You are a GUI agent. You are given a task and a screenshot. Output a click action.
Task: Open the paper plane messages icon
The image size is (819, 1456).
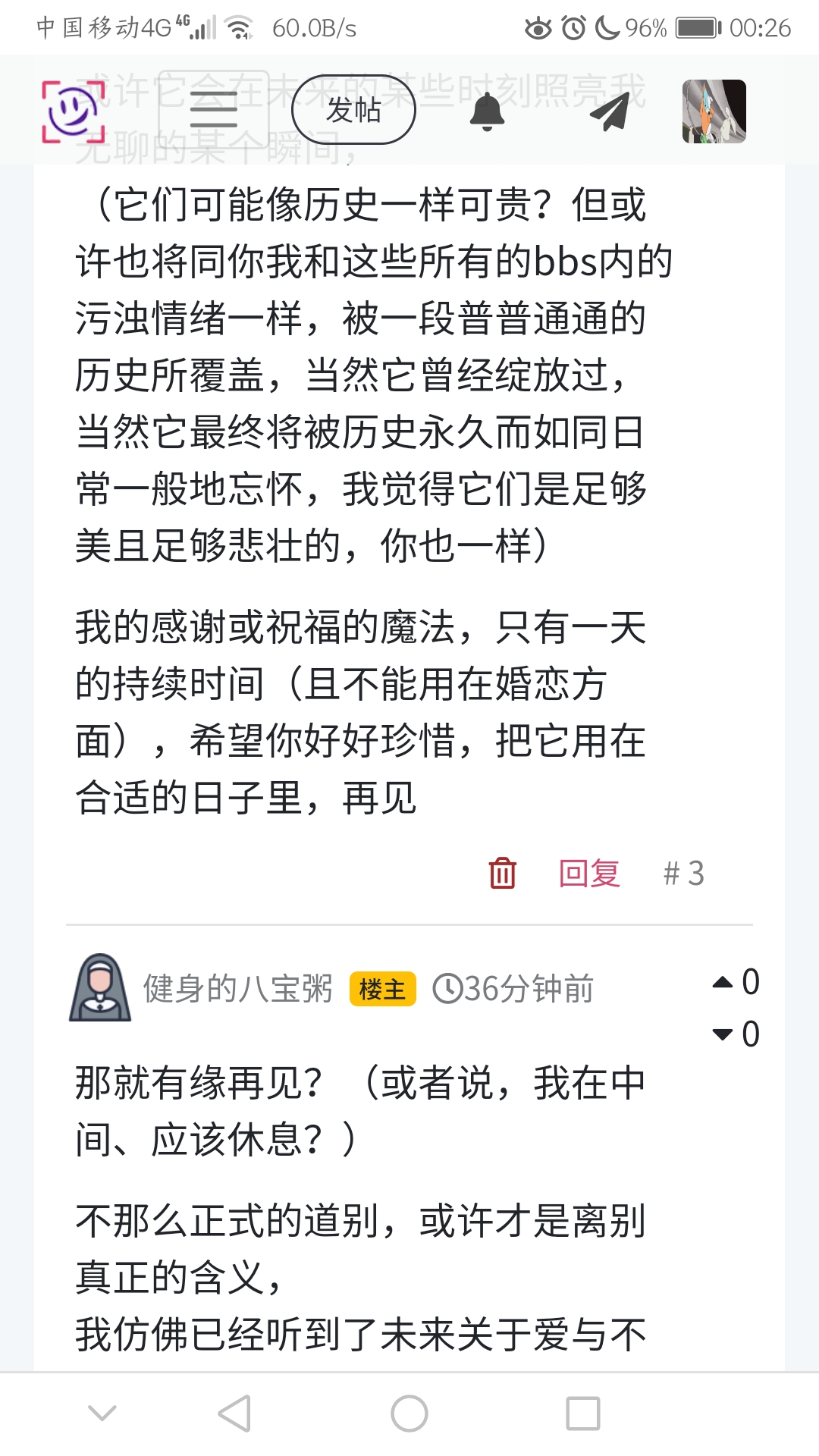(x=610, y=112)
